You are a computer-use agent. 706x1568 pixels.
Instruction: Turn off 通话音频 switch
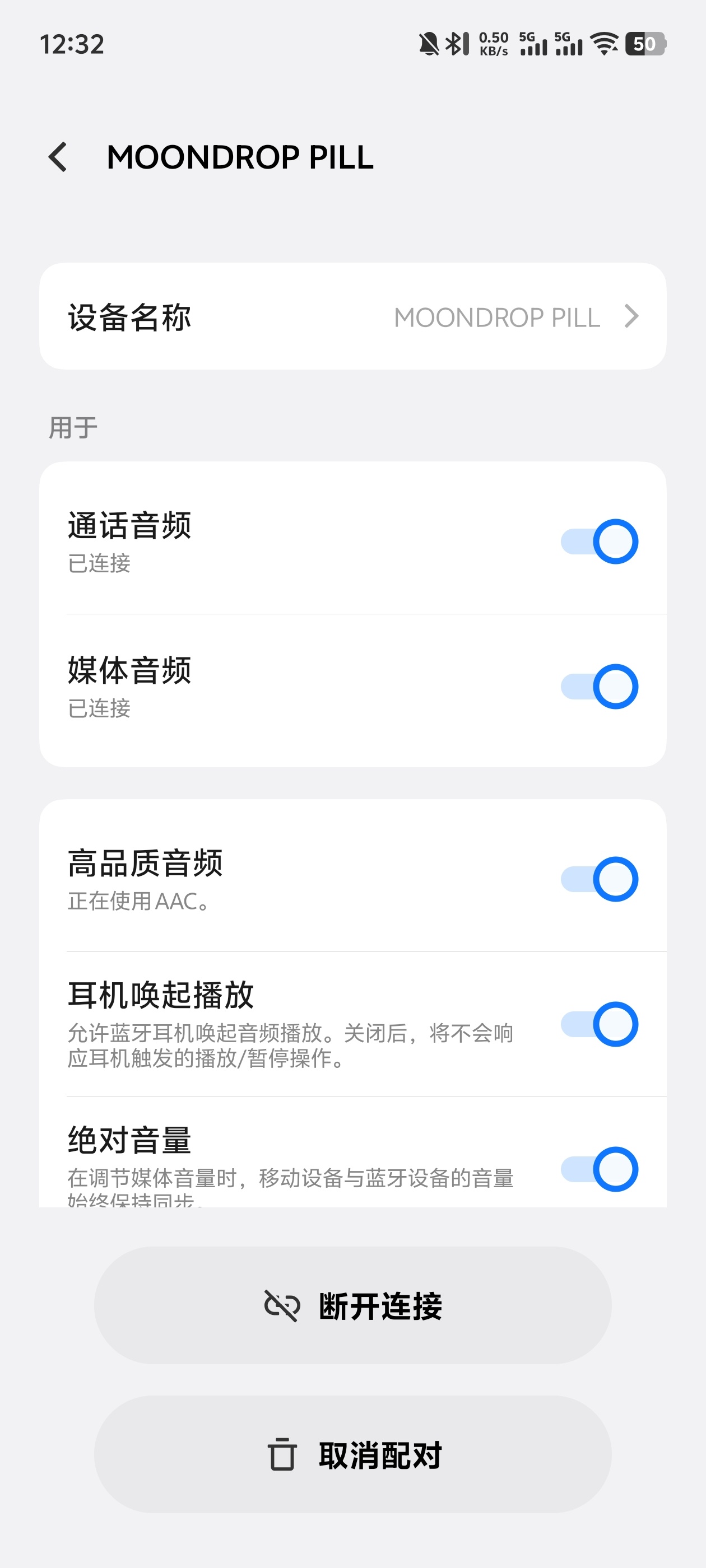[599, 541]
